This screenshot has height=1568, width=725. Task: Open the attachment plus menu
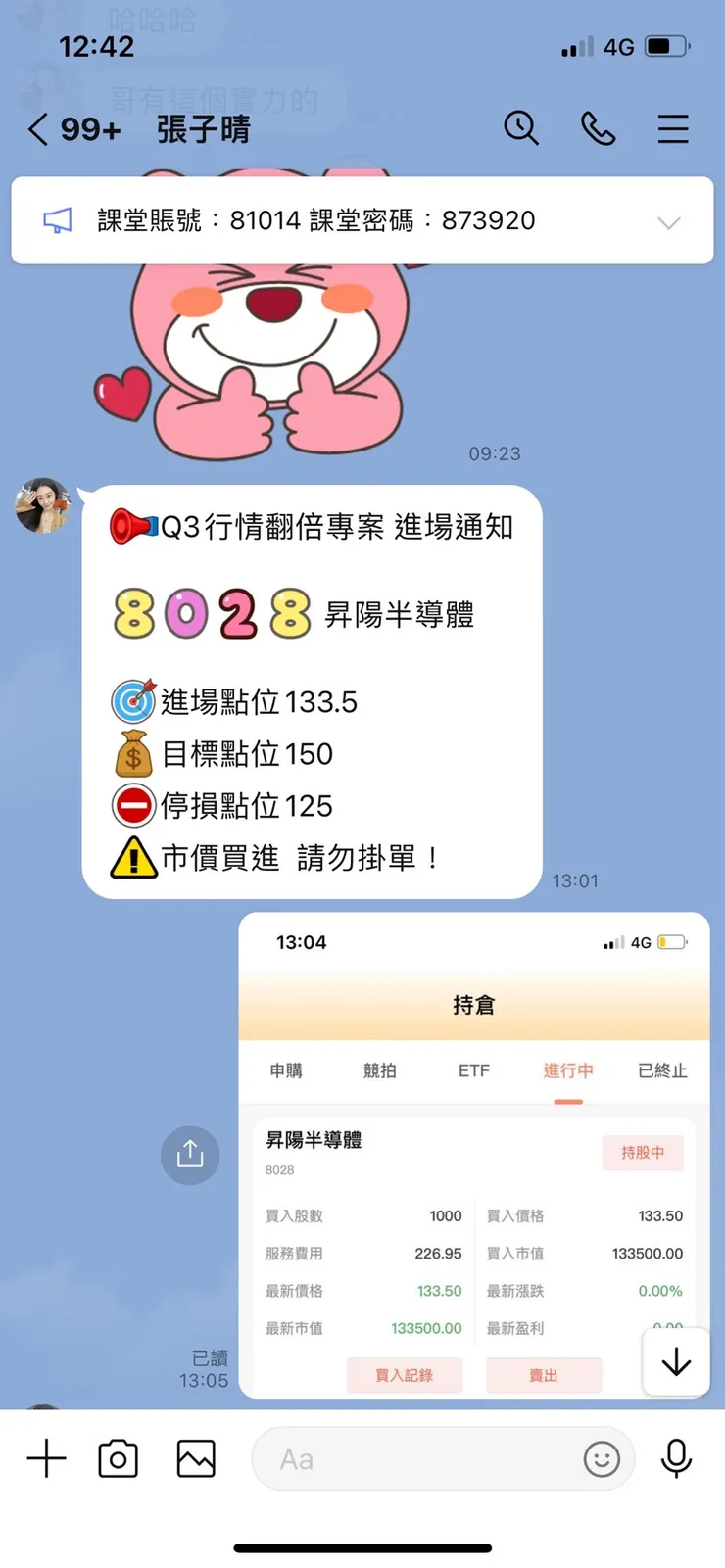click(x=45, y=1458)
